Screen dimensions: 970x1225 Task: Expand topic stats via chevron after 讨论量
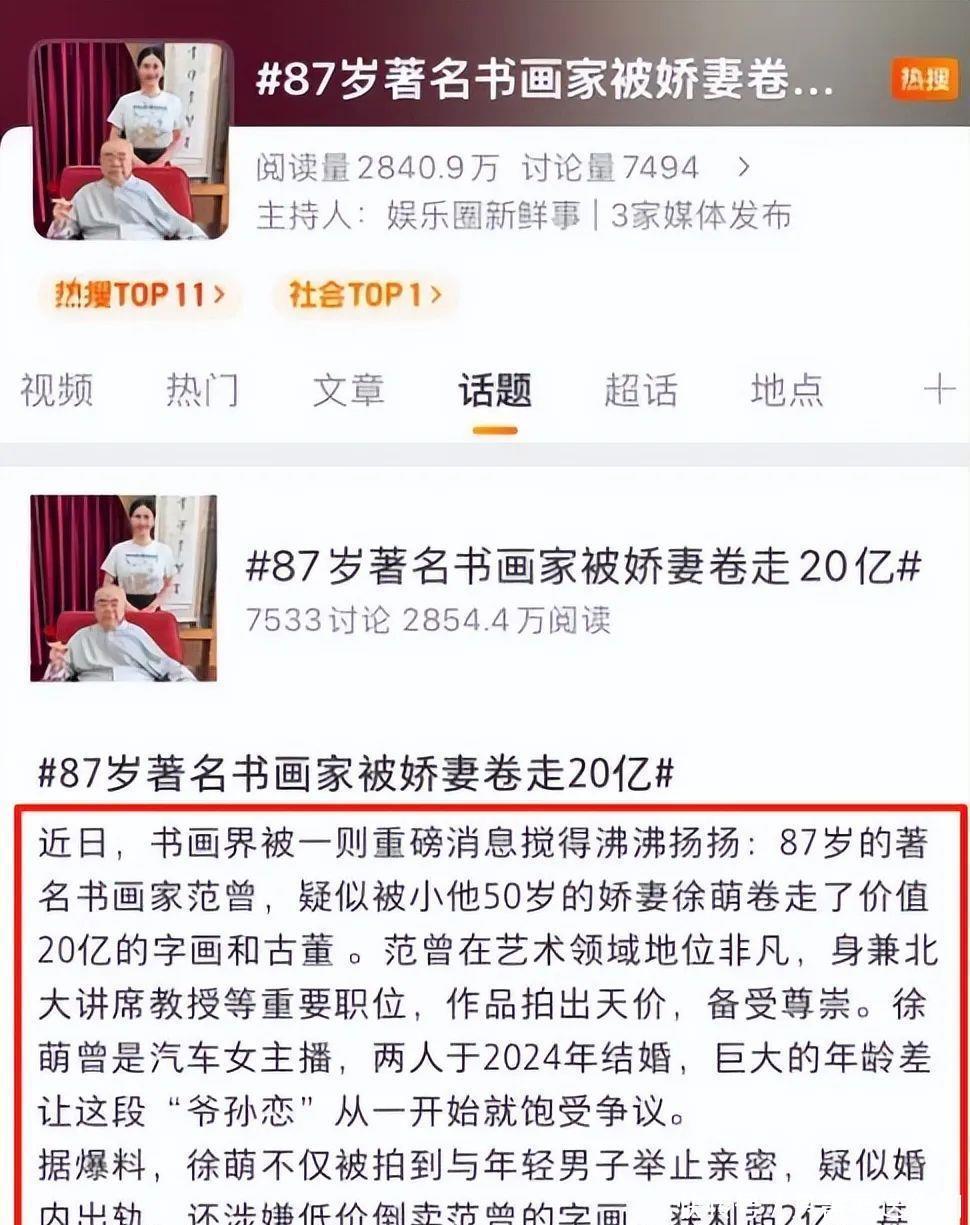pos(743,167)
